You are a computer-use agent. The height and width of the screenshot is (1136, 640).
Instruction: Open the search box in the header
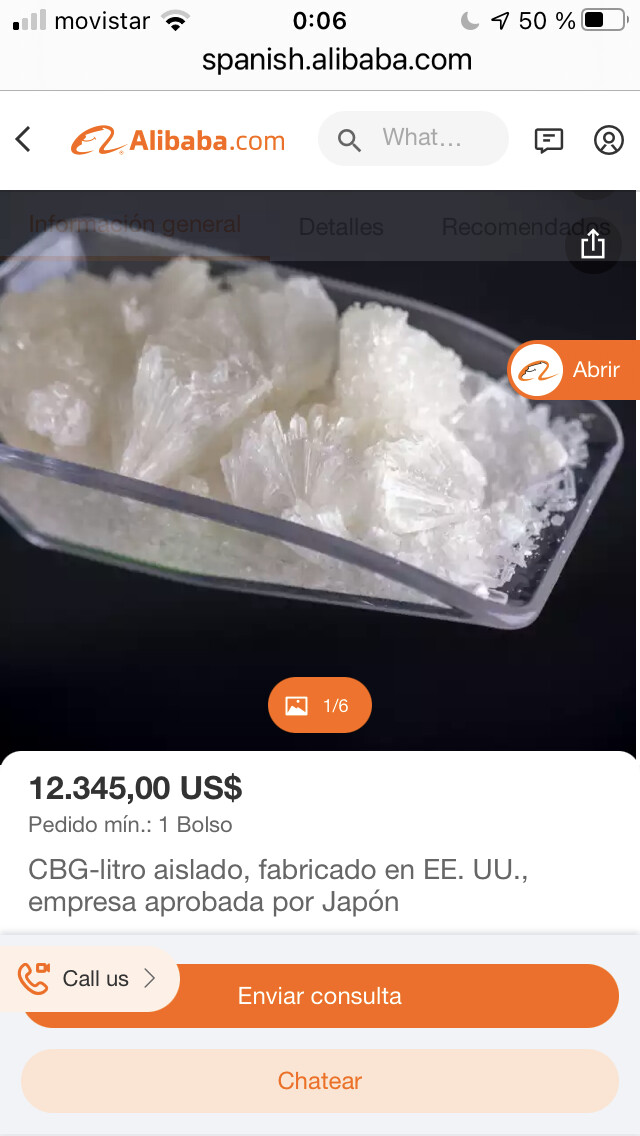(414, 139)
